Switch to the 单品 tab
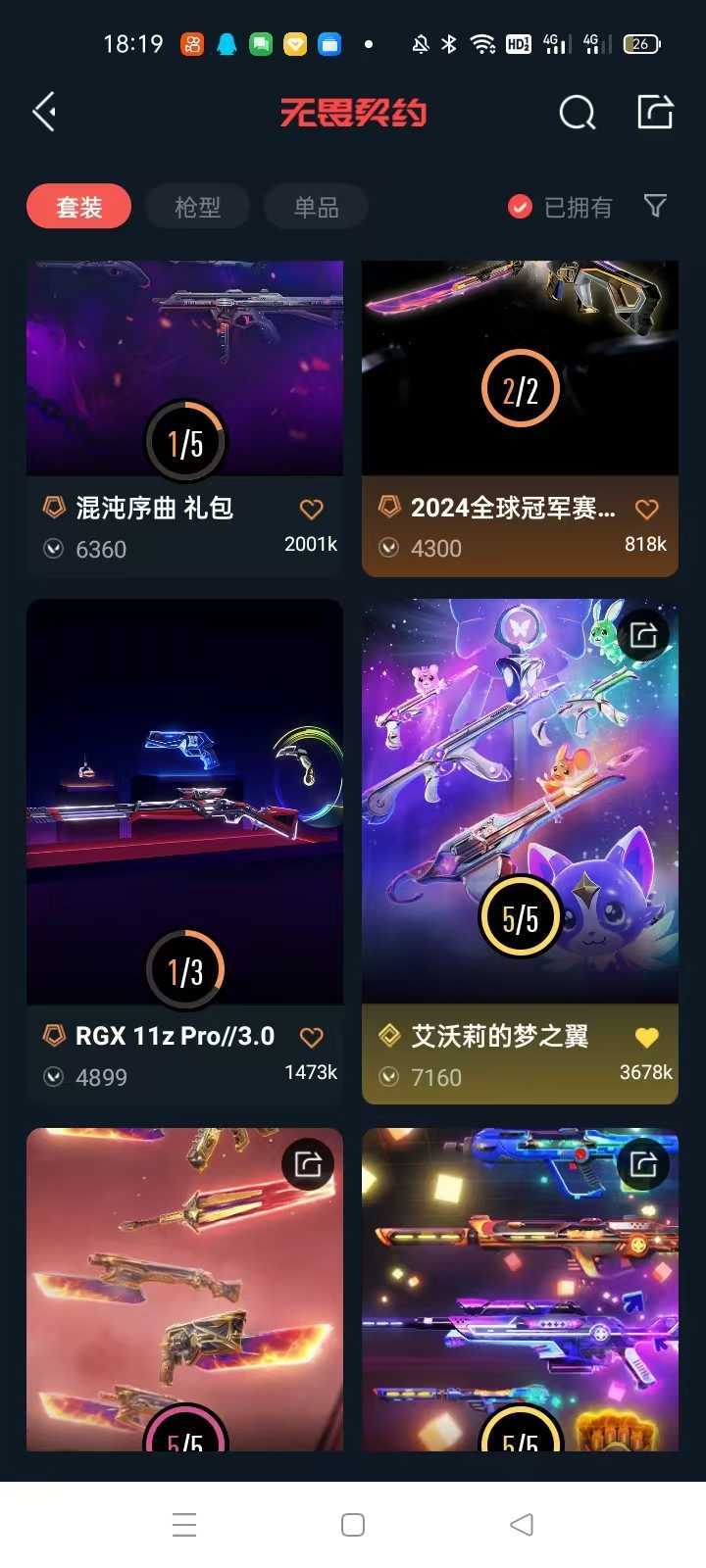706x1568 pixels. (316, 207)
